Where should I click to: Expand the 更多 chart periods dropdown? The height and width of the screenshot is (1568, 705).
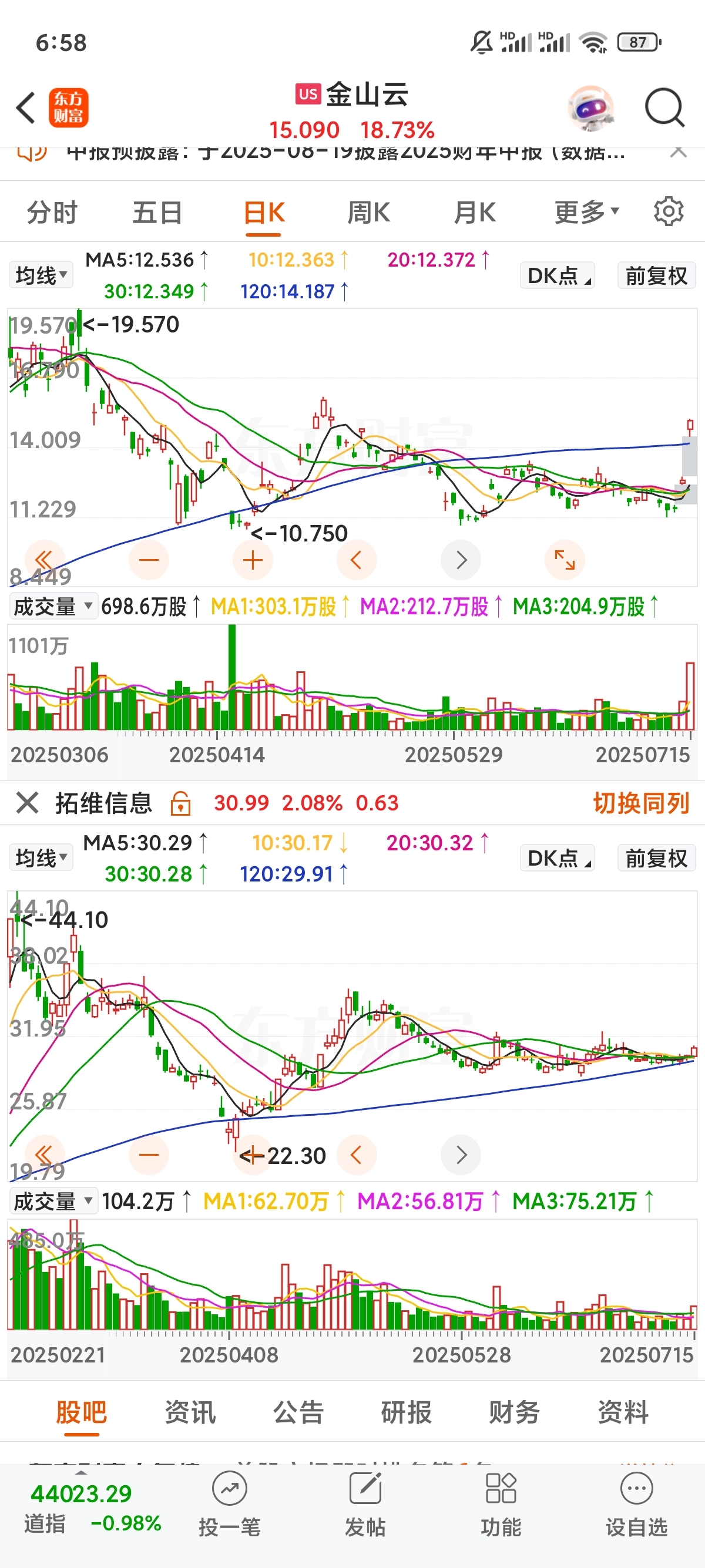coord(586,213)
